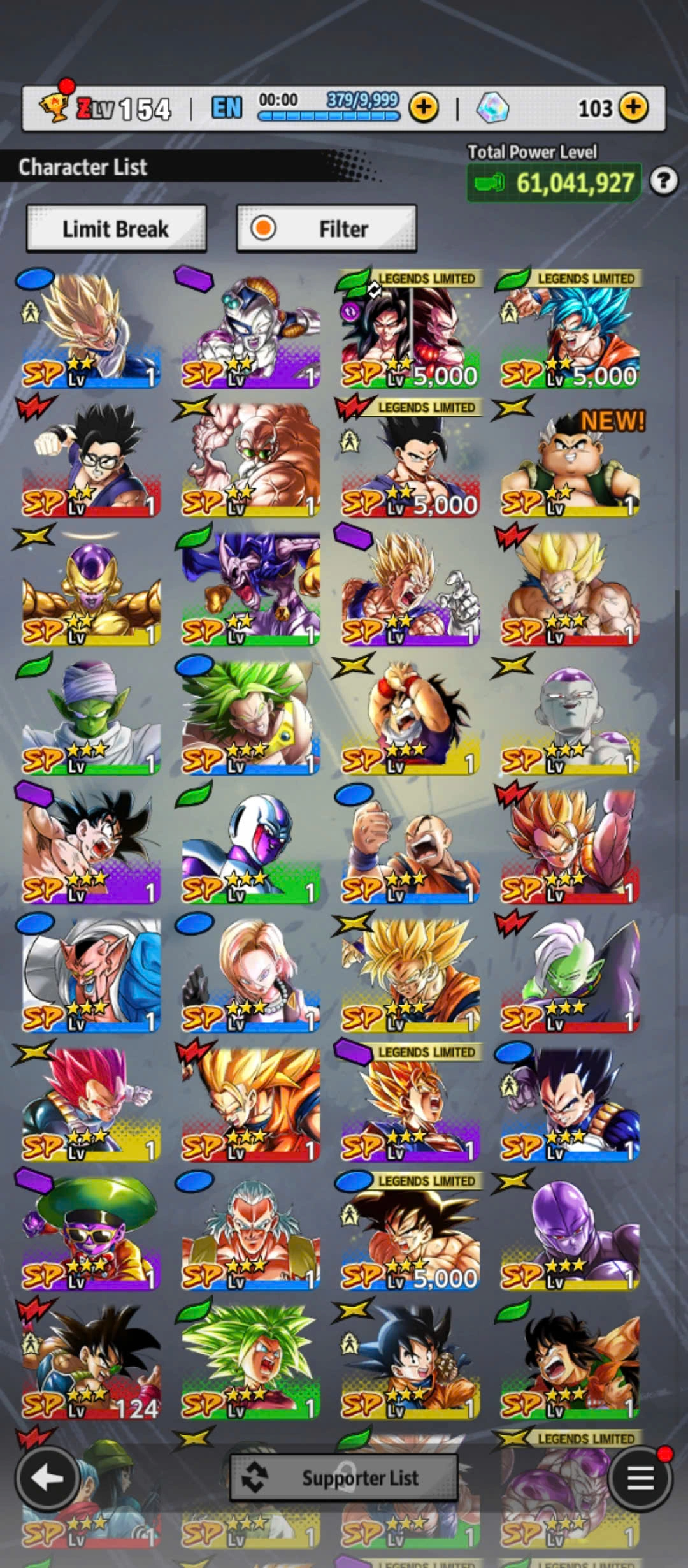Add crystals with the plus beside 103
The height and width of the screenshot is (1568, 688).
point(633,108)
